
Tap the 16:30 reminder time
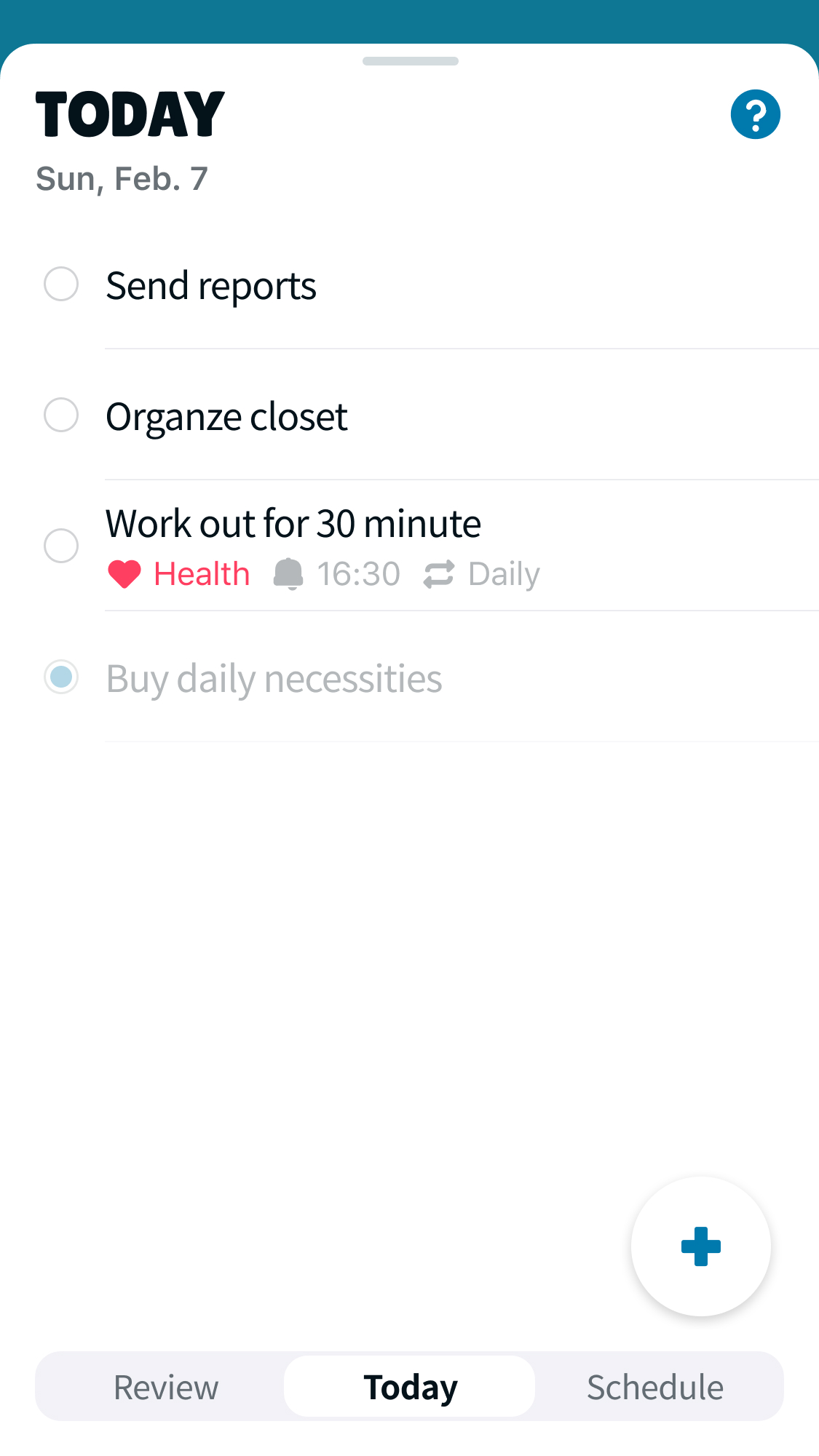[x=358, y=573]
